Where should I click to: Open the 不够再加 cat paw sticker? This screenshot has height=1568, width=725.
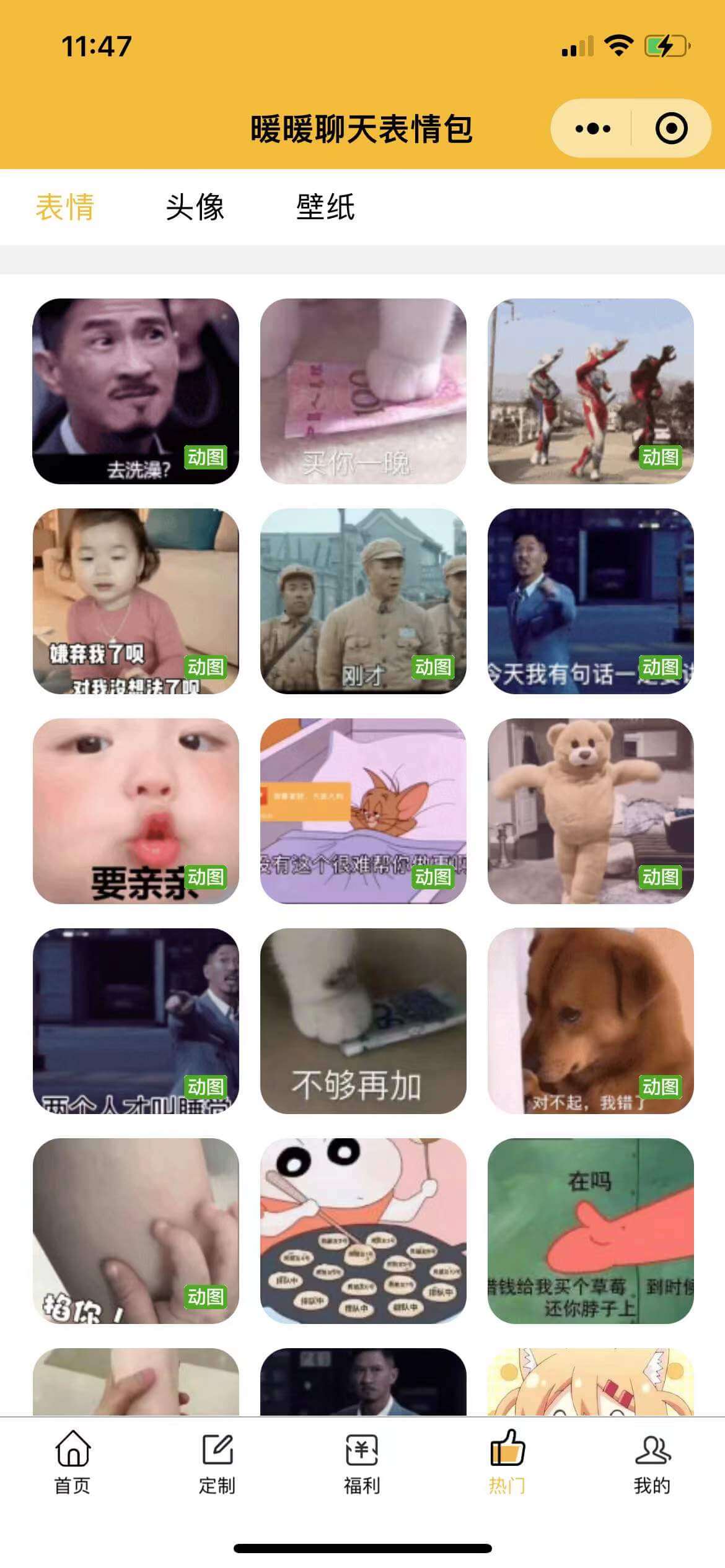pos(363,1021)
